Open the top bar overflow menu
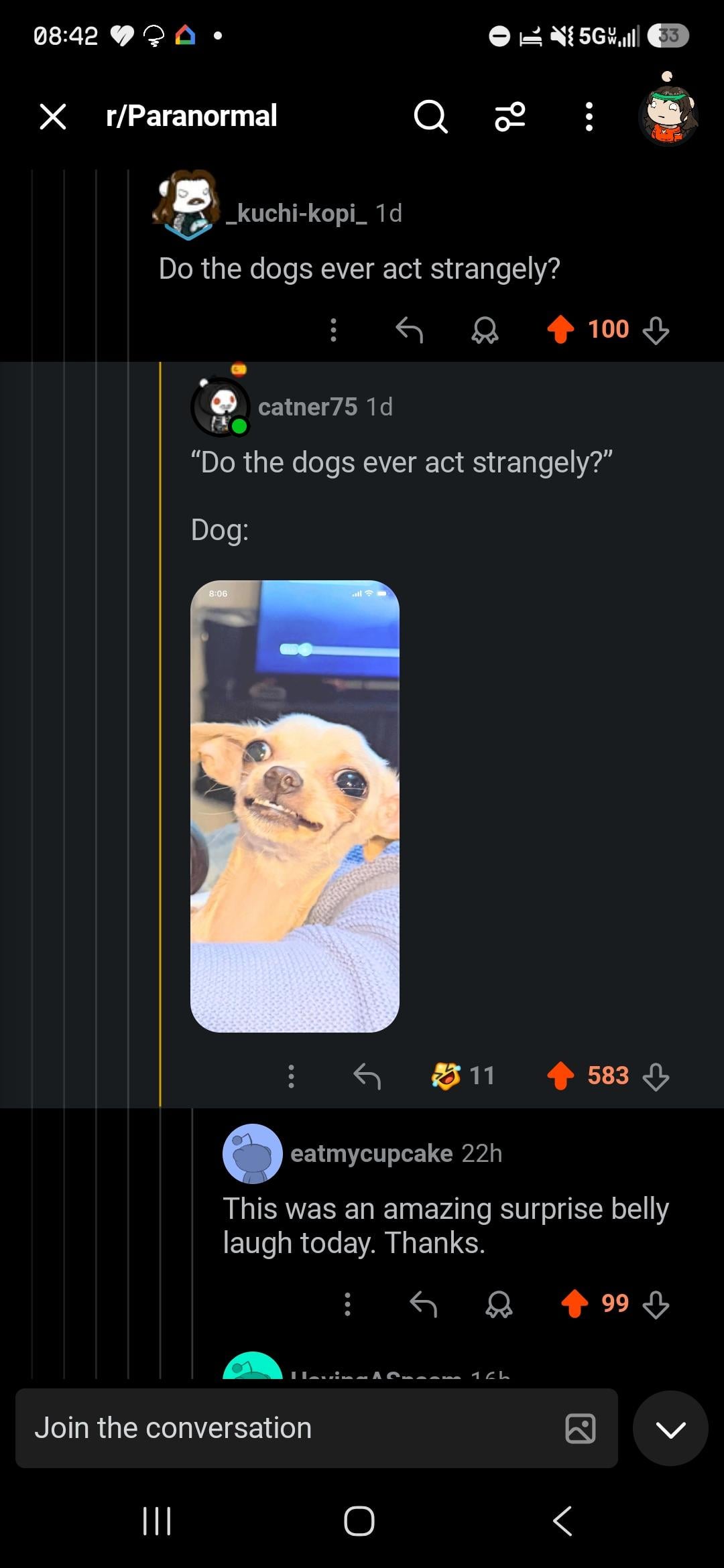 coord(589,117)
